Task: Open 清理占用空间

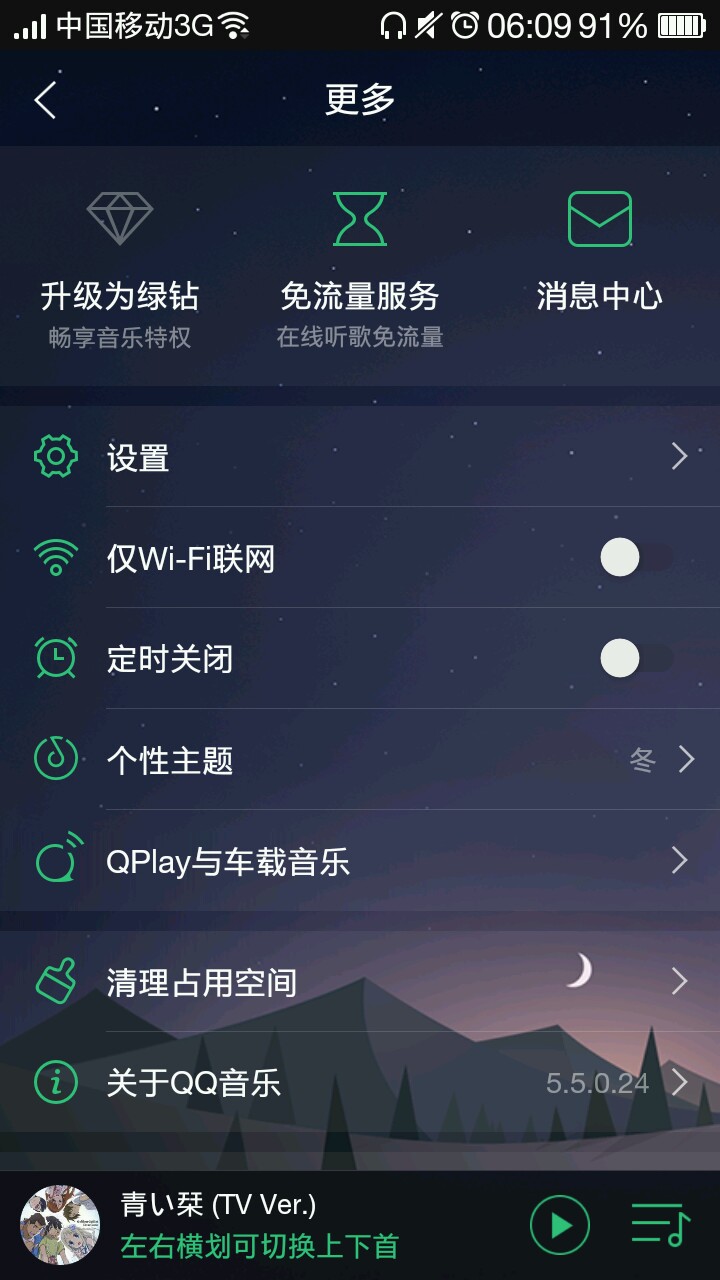Action: (x=360, y=982)
